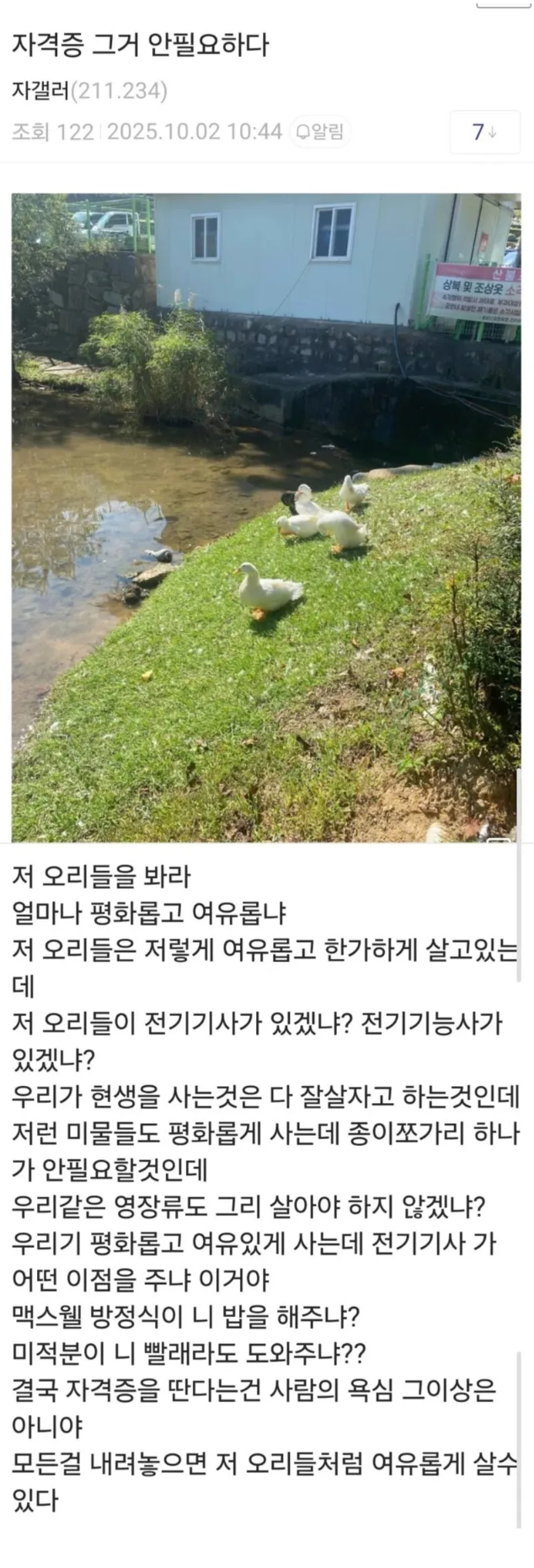Open the duck photo in the post
The height and width of the screenshot is (1568, 534).
265,517
